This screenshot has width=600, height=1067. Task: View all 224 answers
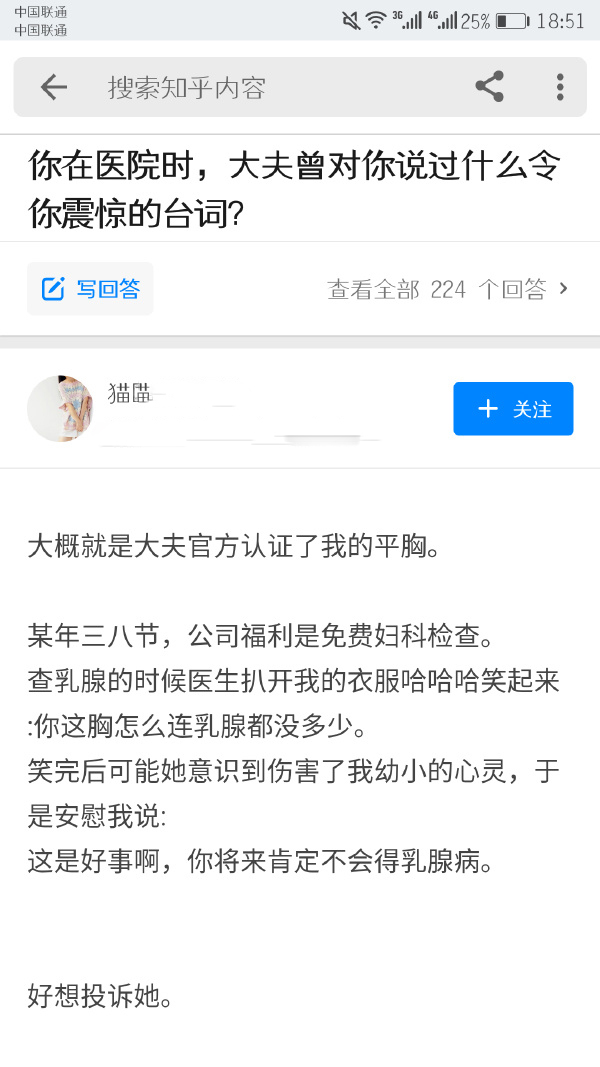click(x=448, y=289)
